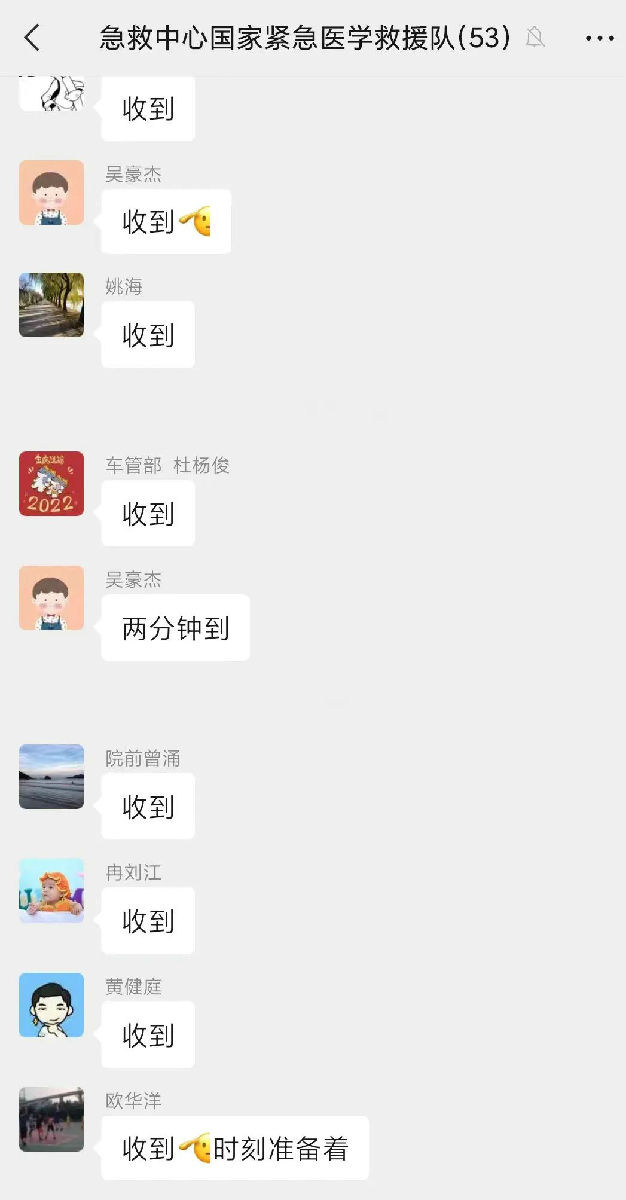
Task: Tap 吴豪杰's avatar beside 两分钟到
Action: pyautogui.click(x=51, y=598)
